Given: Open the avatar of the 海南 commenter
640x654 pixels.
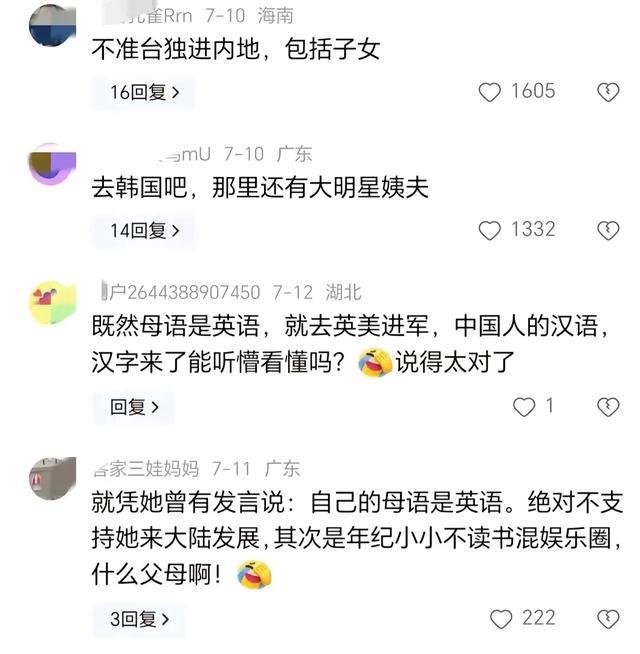Looking at the screenshot, I should pyautogui.click(x=53, y=24).
